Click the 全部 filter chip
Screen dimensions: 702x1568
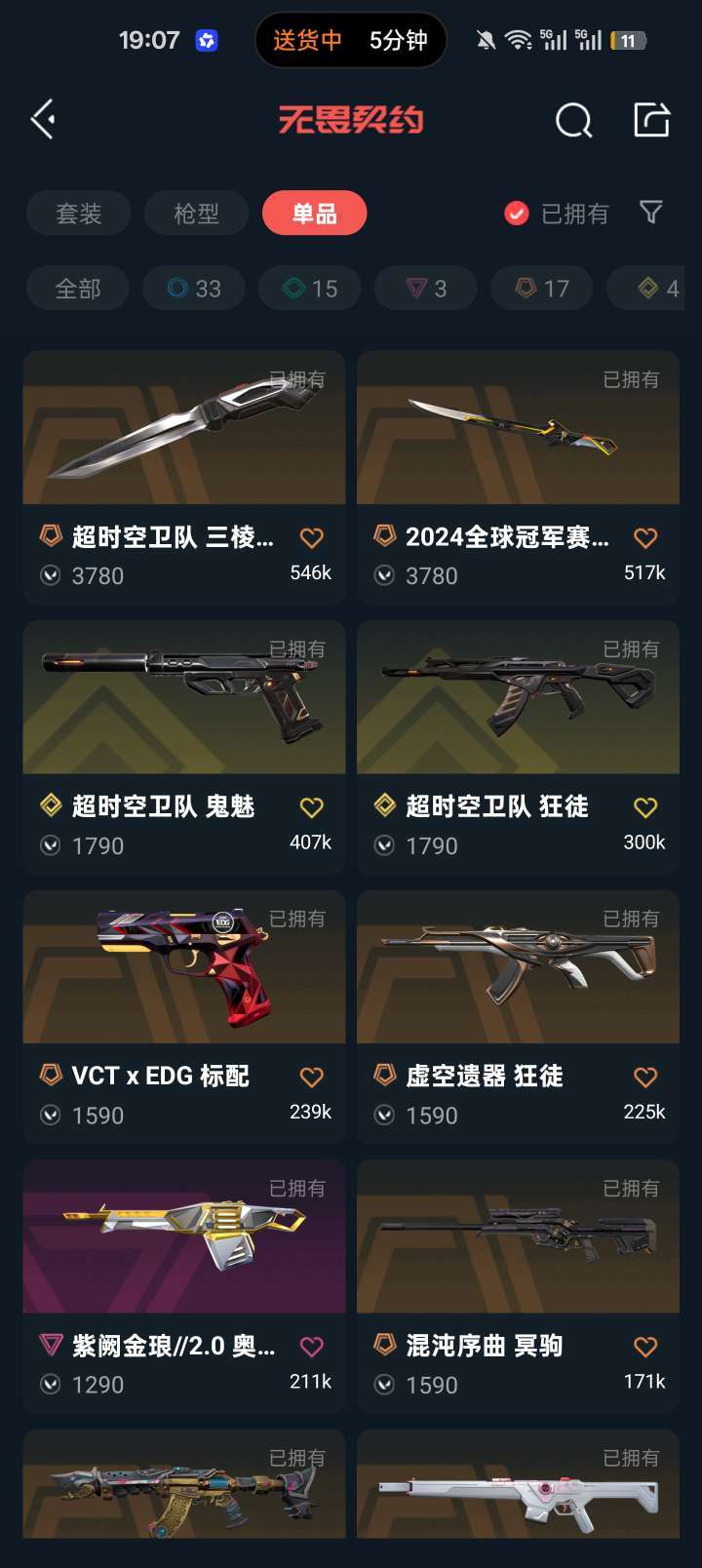pos(78,288)
